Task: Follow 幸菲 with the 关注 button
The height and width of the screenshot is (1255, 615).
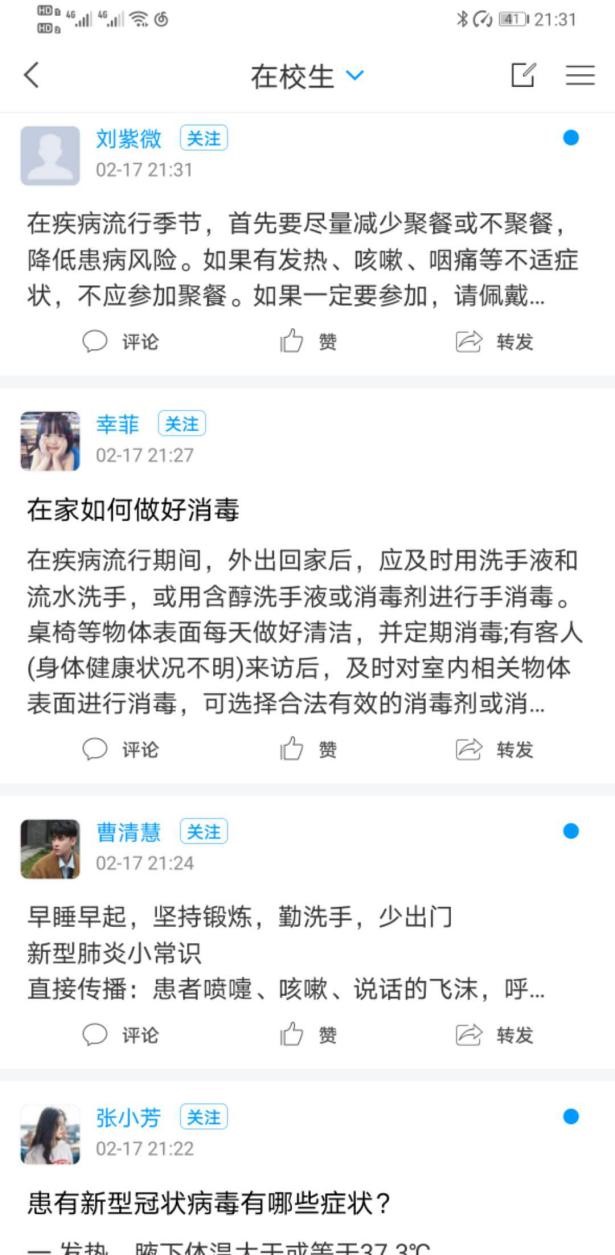Action: click(x=181, y=425)
